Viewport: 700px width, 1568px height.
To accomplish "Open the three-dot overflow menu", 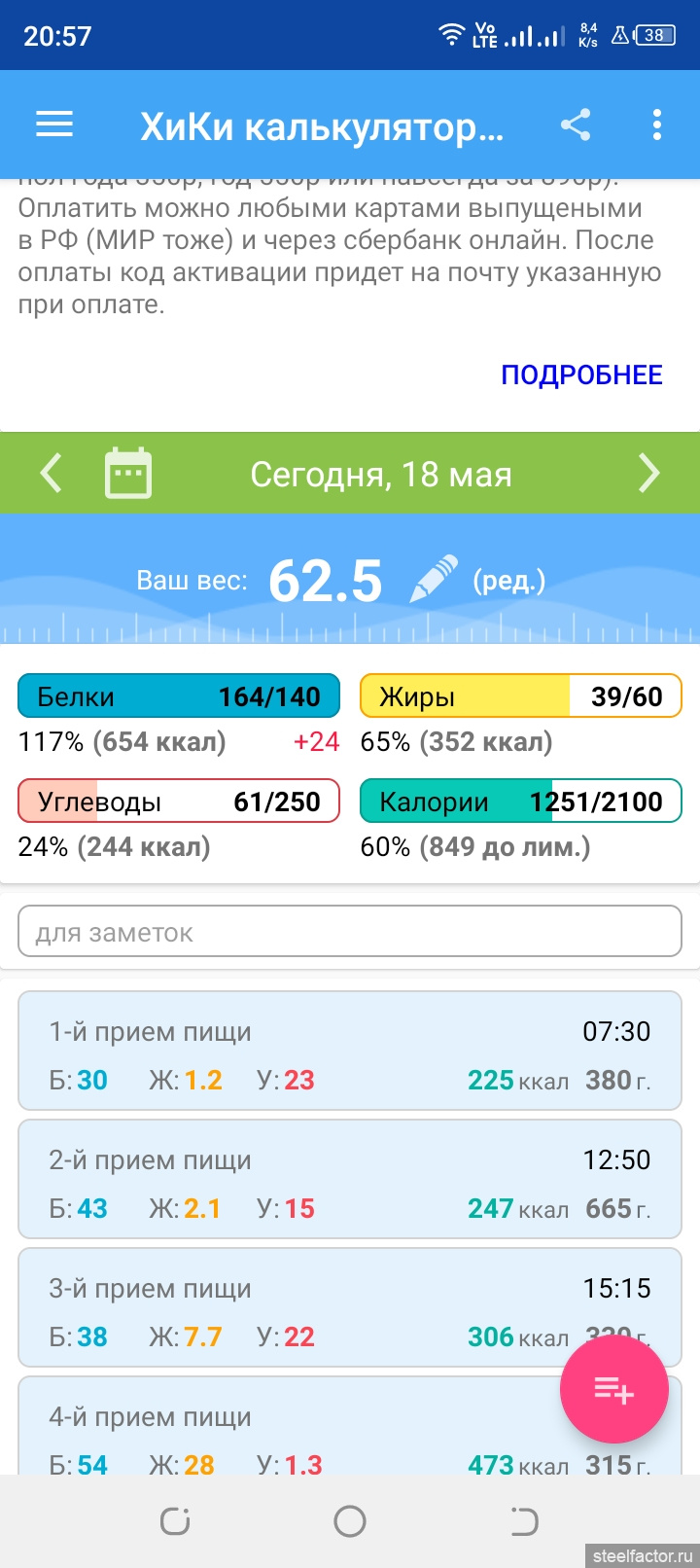I will tap(657, 125).
